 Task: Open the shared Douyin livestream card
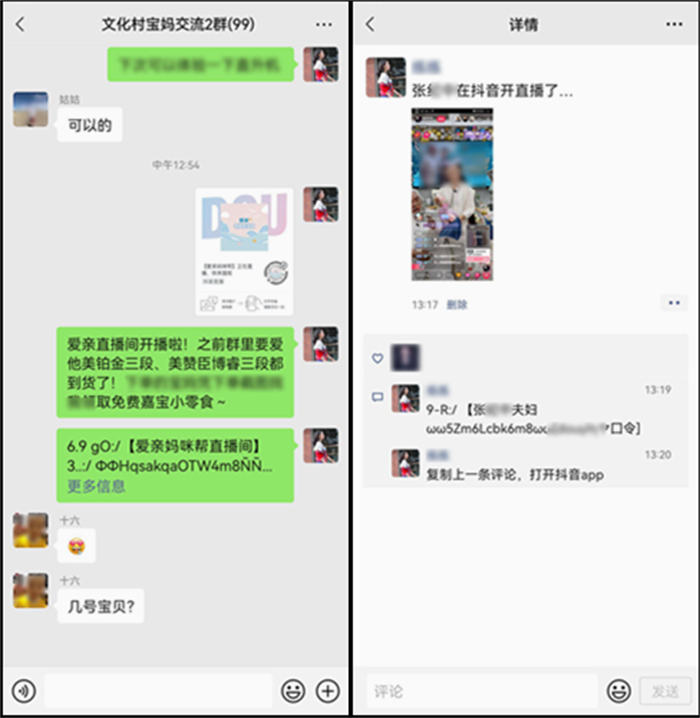244,252
